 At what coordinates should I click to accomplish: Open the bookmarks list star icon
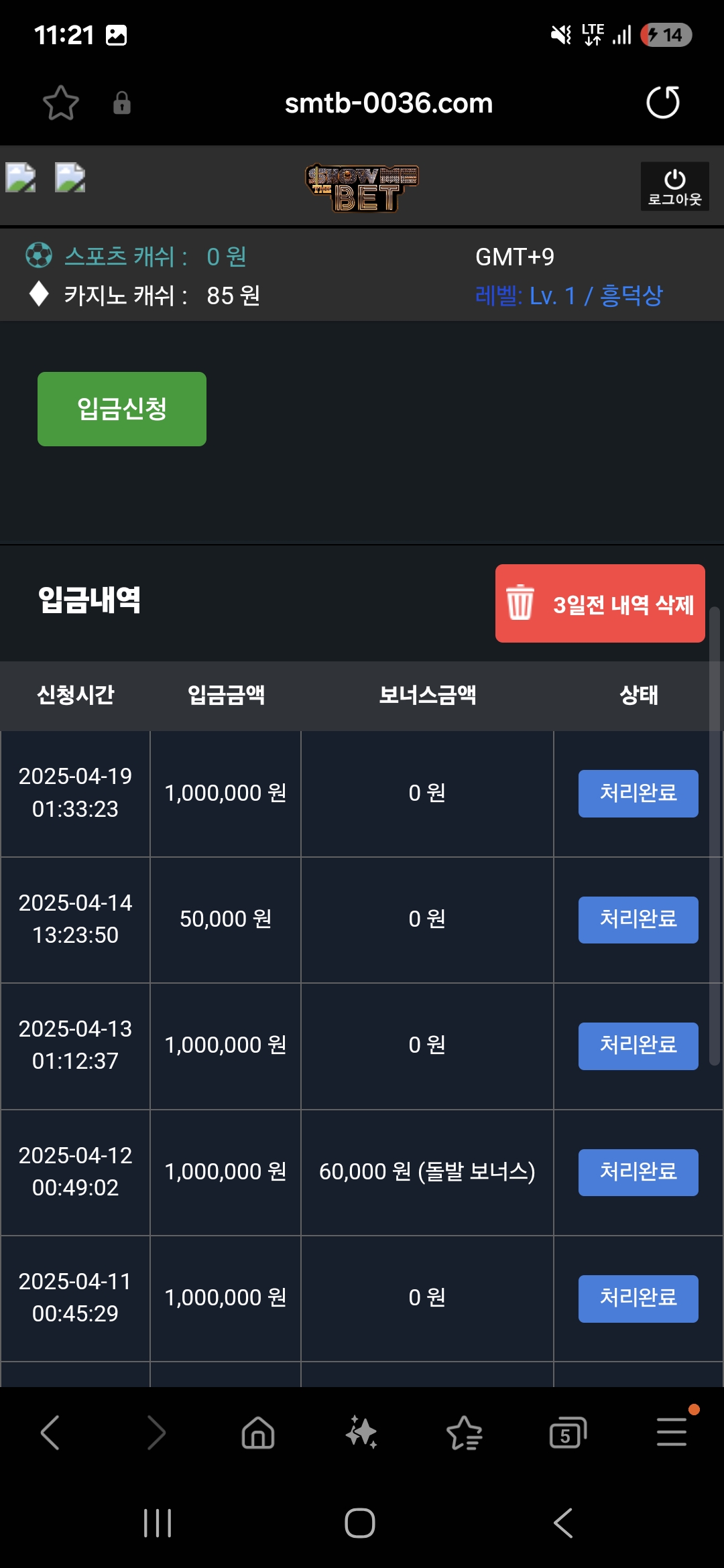tap(465, 1433)
